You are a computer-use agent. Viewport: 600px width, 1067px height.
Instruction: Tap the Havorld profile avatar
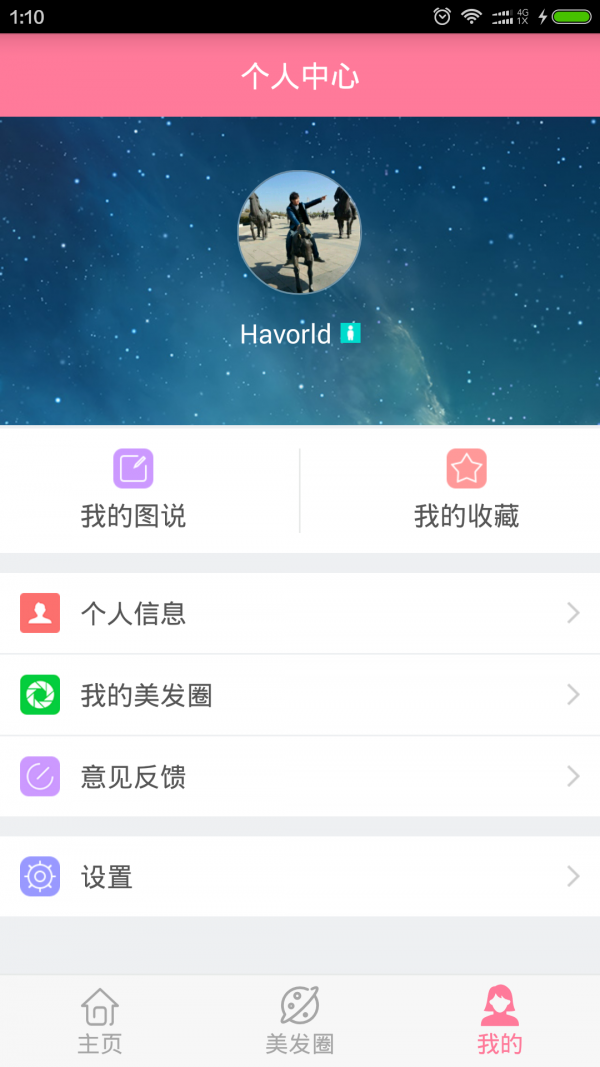(x=299, y=233)
